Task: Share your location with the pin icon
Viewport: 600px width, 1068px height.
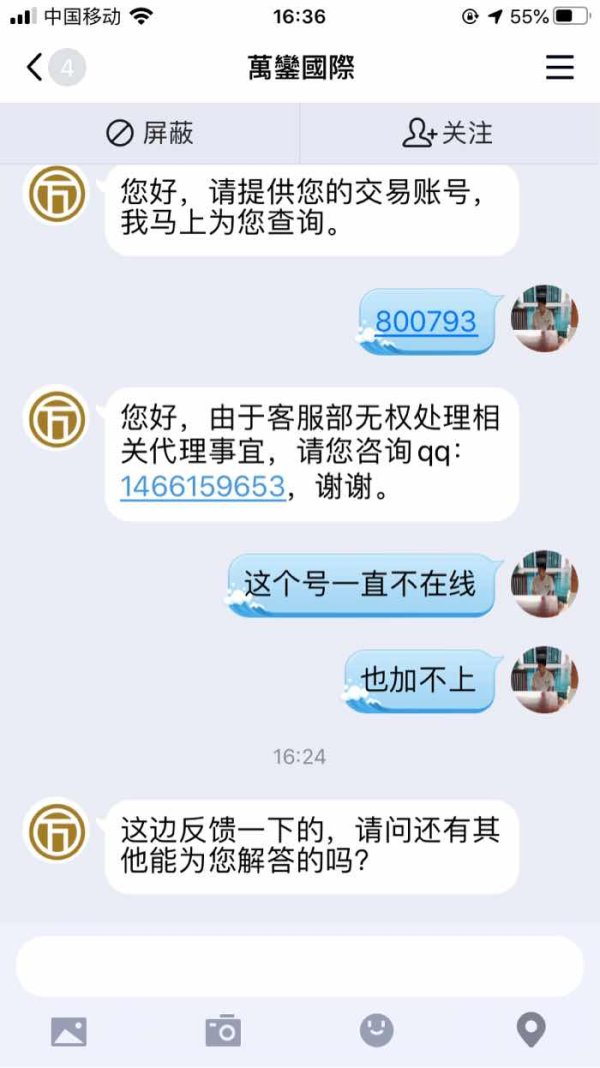Action: pos(531,1030)
